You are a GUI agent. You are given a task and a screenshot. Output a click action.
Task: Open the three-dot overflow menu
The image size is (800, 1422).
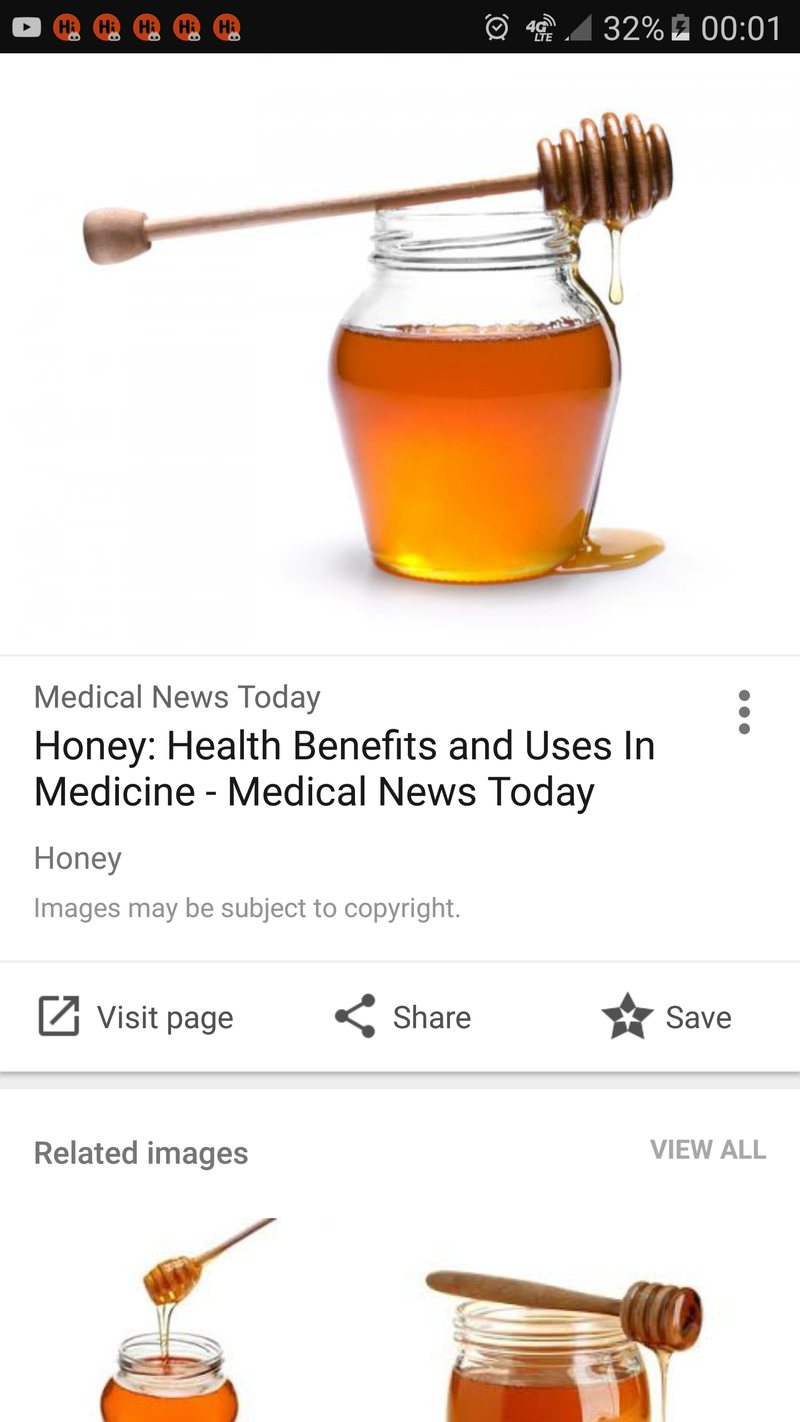pyautogui.click(x=744, y=711)
